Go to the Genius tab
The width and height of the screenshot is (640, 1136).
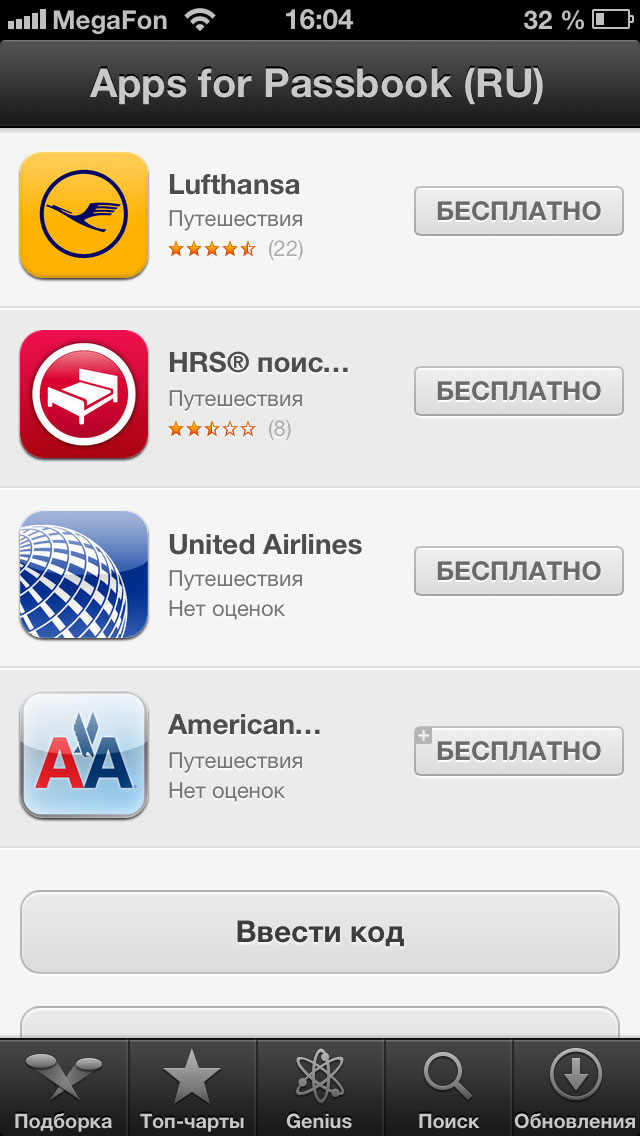click(320, 1087)
